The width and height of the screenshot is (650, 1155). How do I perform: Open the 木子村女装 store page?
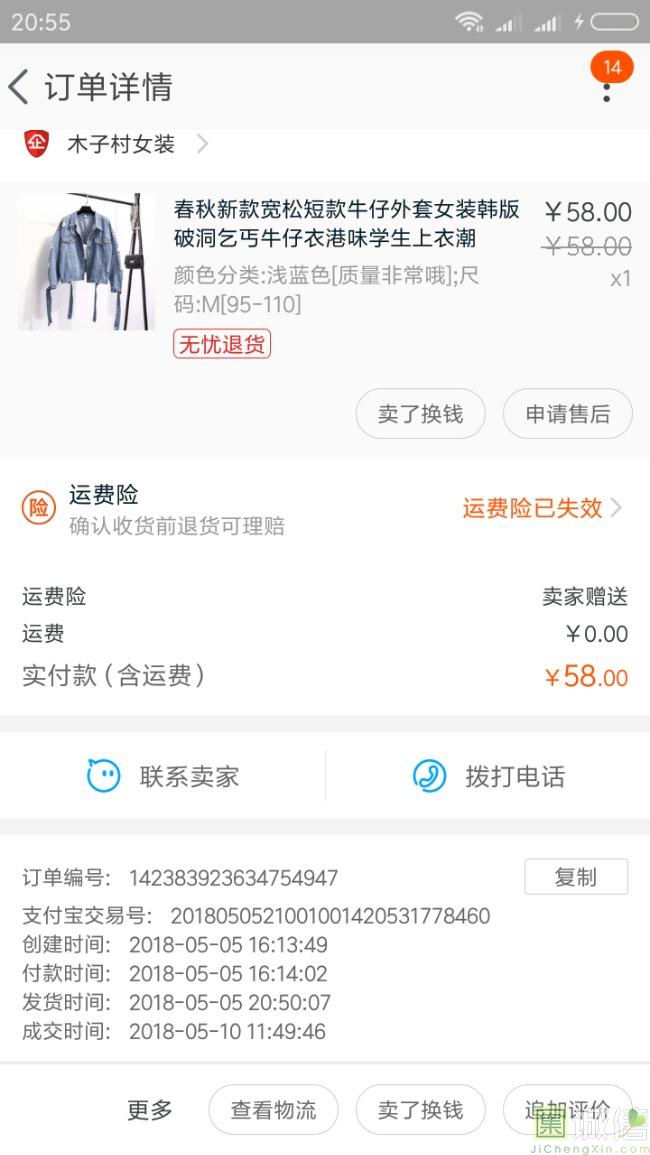(x=121, y=144)
